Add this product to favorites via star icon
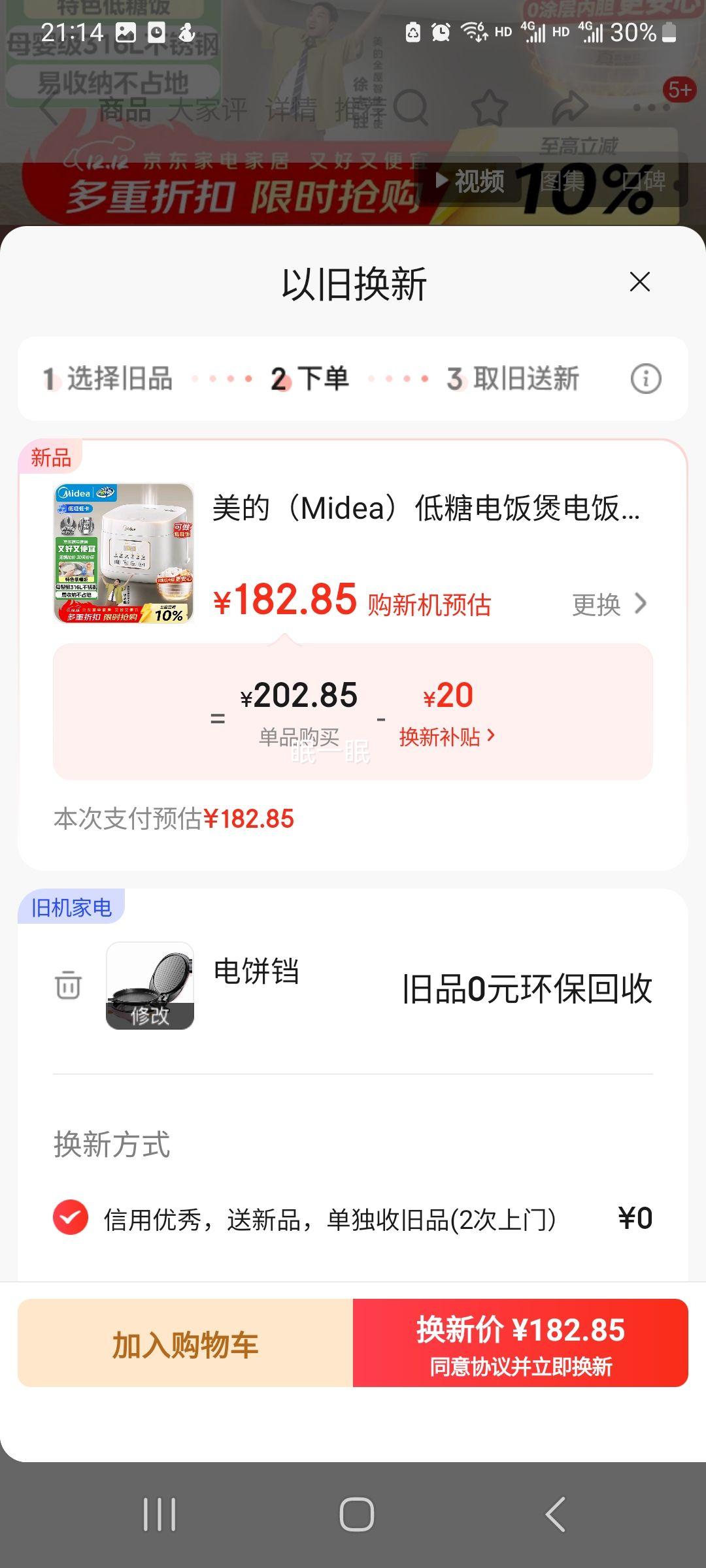 (489, 106)
